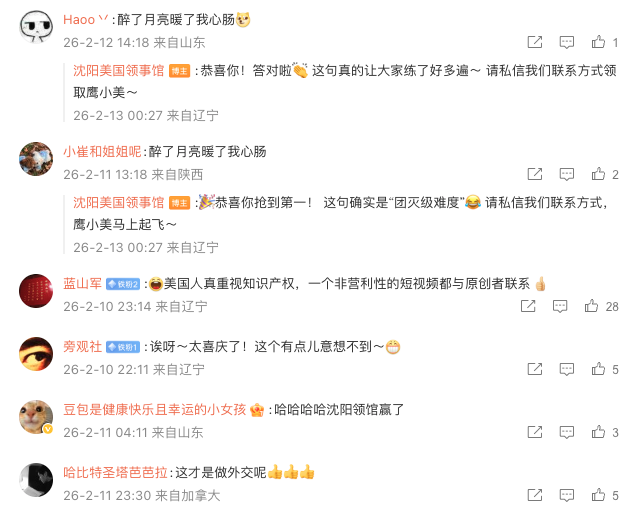Like the comment by 小崔和姐姐呢
Screen dimensions: 636x514
pos(598,174)
